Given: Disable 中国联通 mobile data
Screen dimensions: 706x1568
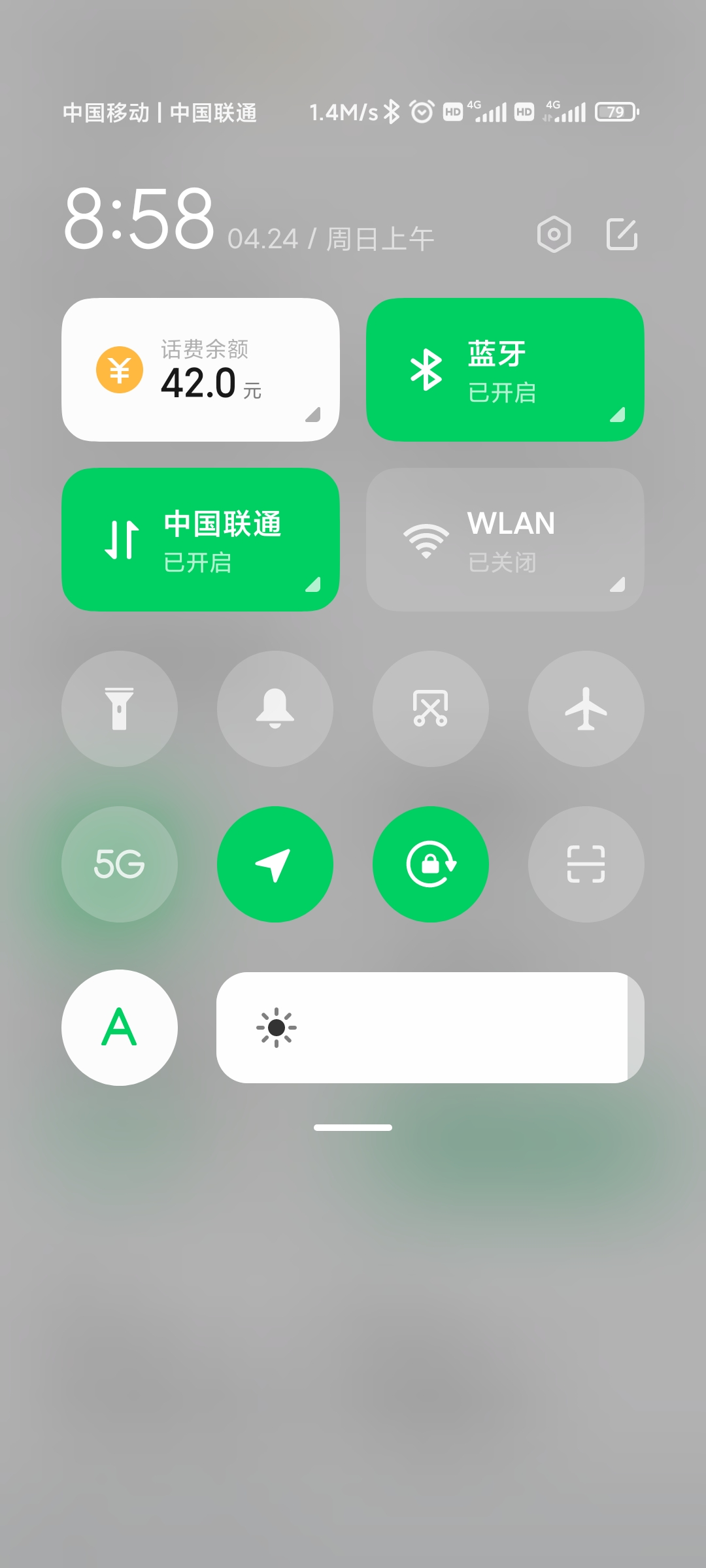Looking at the screenshot, I should (201, 540).
